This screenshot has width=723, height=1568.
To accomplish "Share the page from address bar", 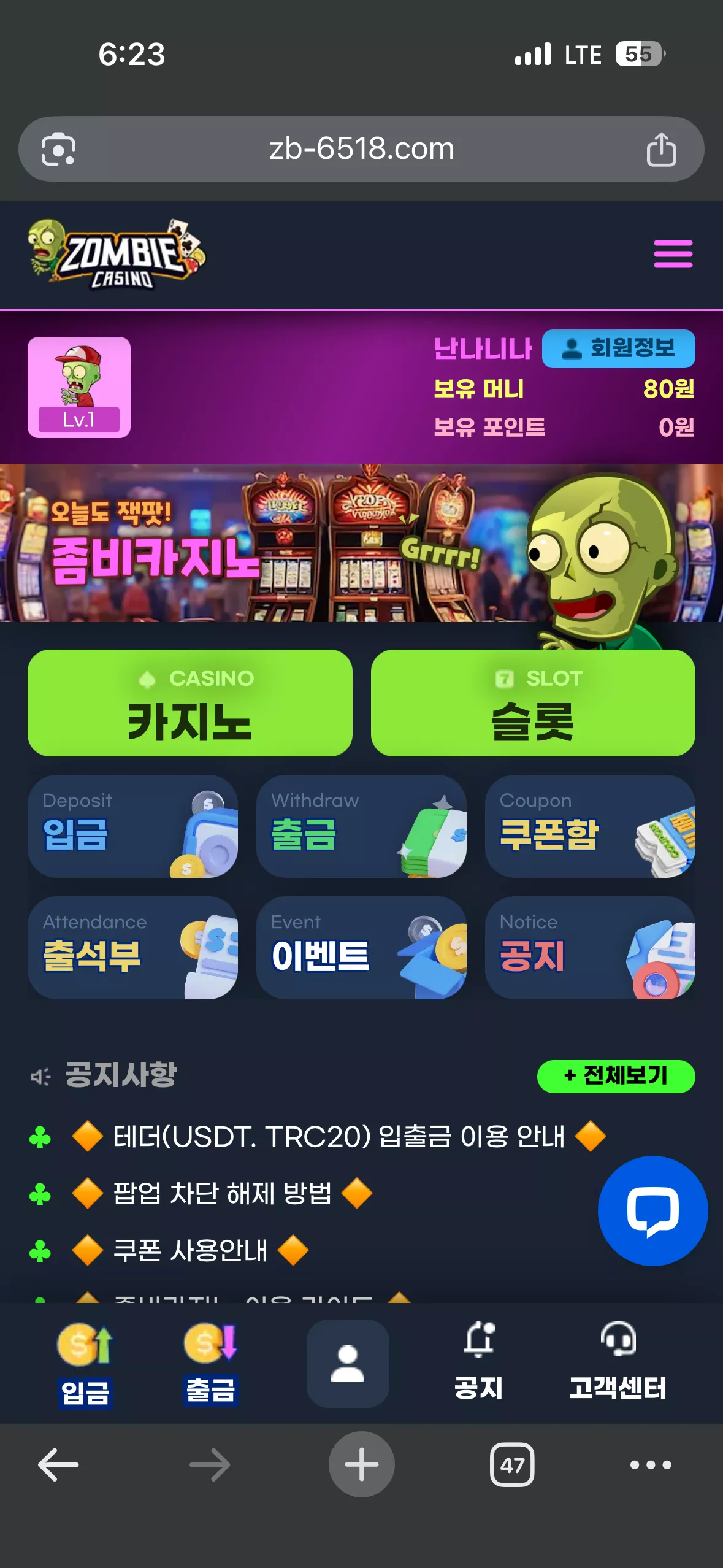I will click(661, 149).
